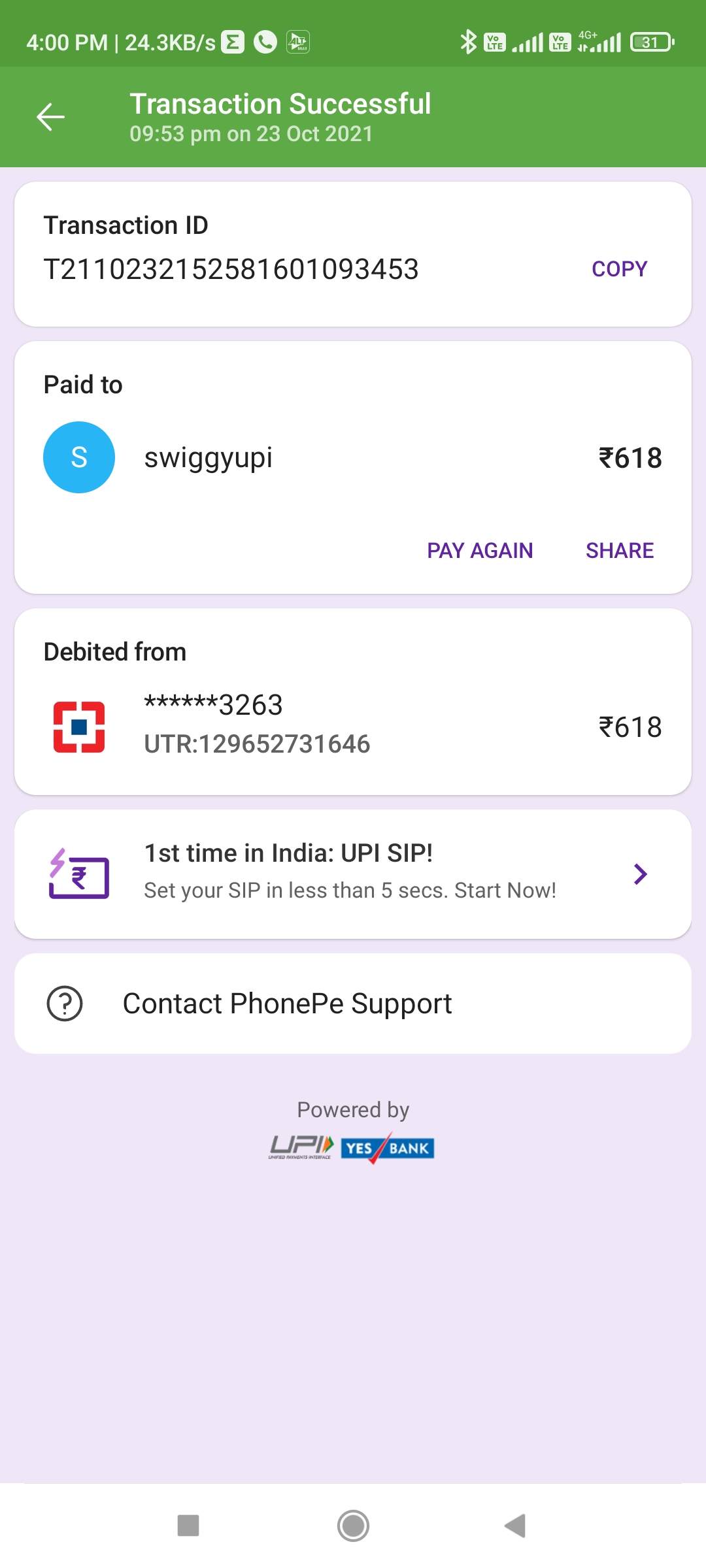Go back using the top arrow
This screenshot has height=1568, width=706.
point(50,118)
